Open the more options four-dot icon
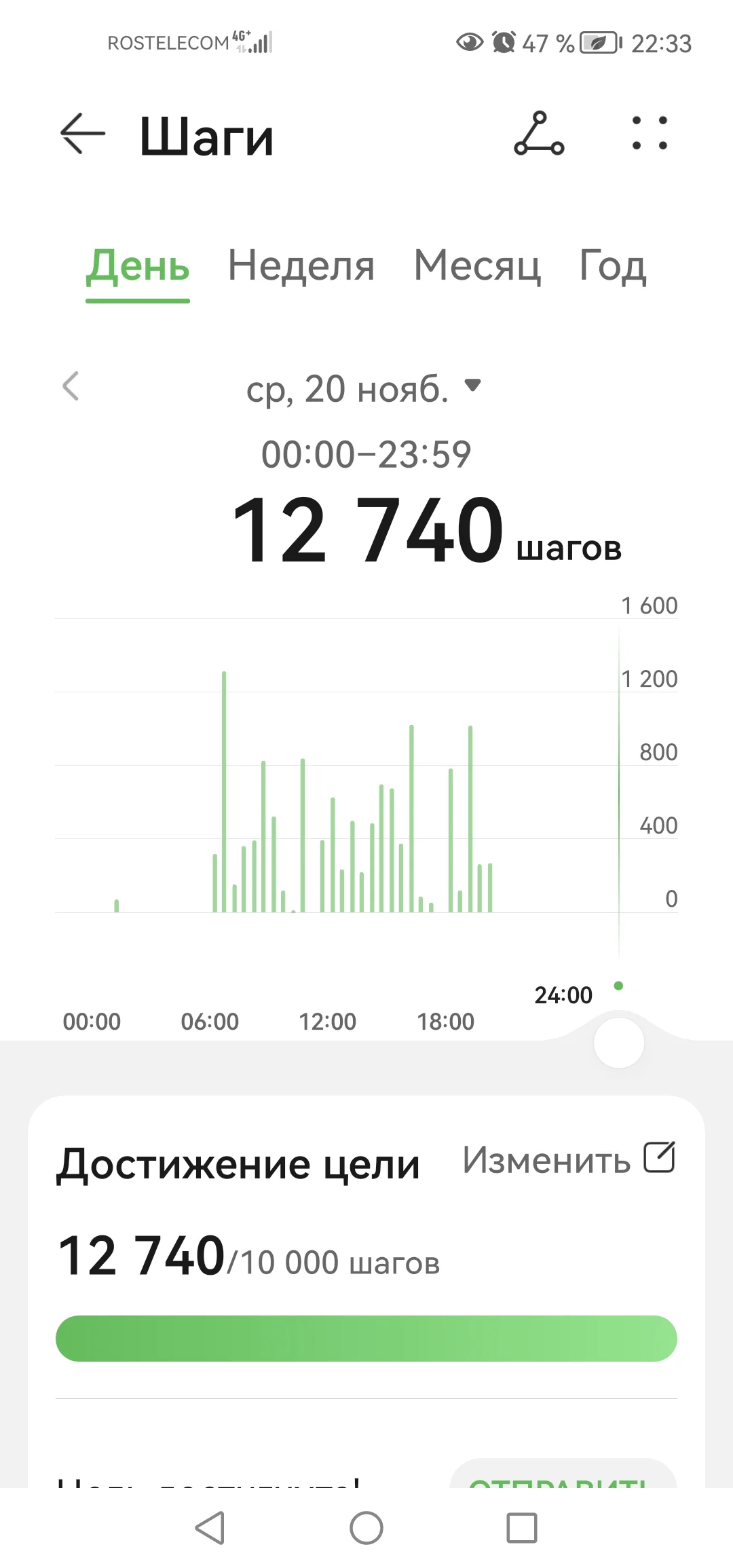Image resolution: width=733 pixels, height=1568 pixels. (x=650, y=134)
